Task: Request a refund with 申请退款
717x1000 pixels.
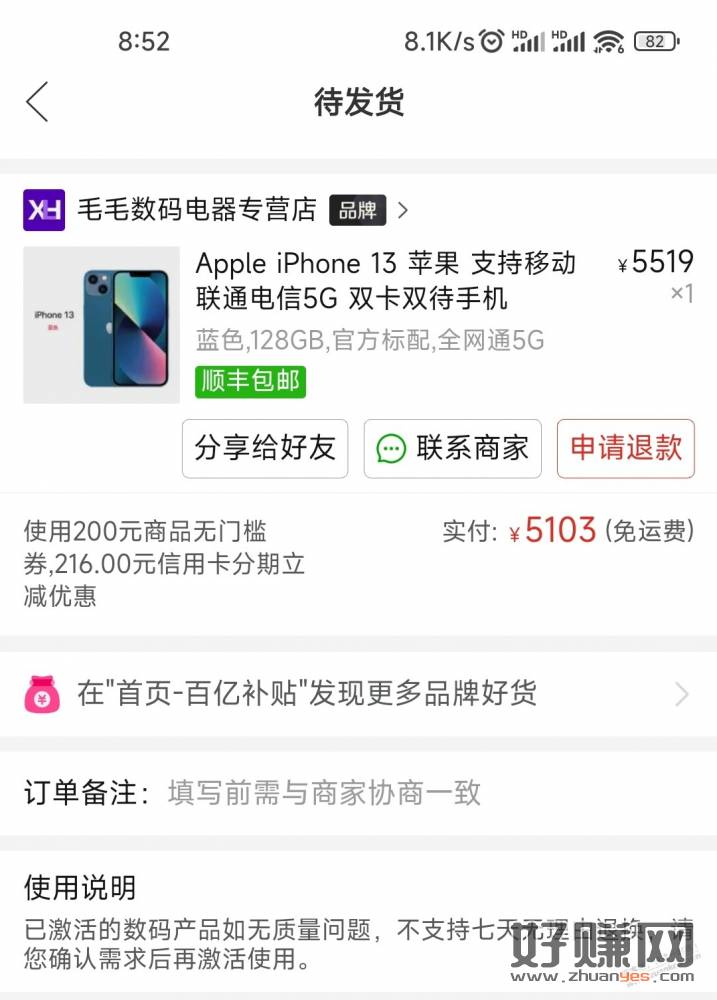Action: [x=625, y=448]
